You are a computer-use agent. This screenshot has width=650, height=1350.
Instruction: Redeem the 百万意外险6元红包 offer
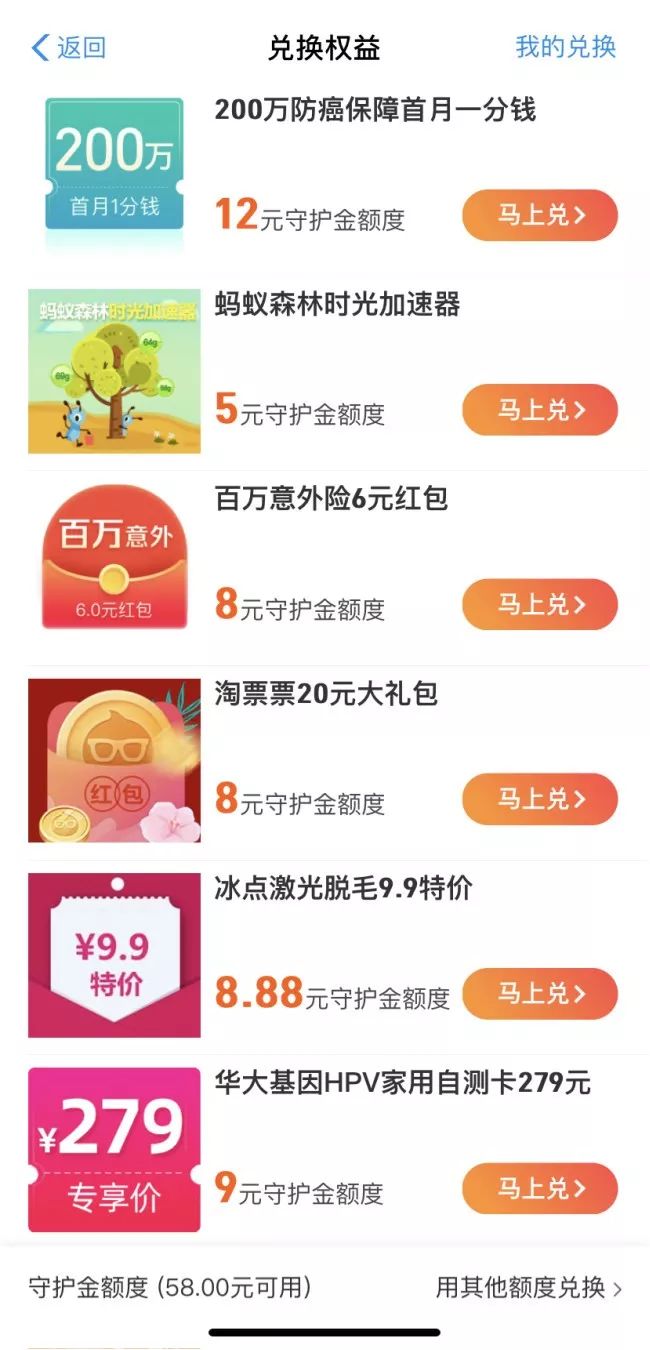click(x=540, y=604)
